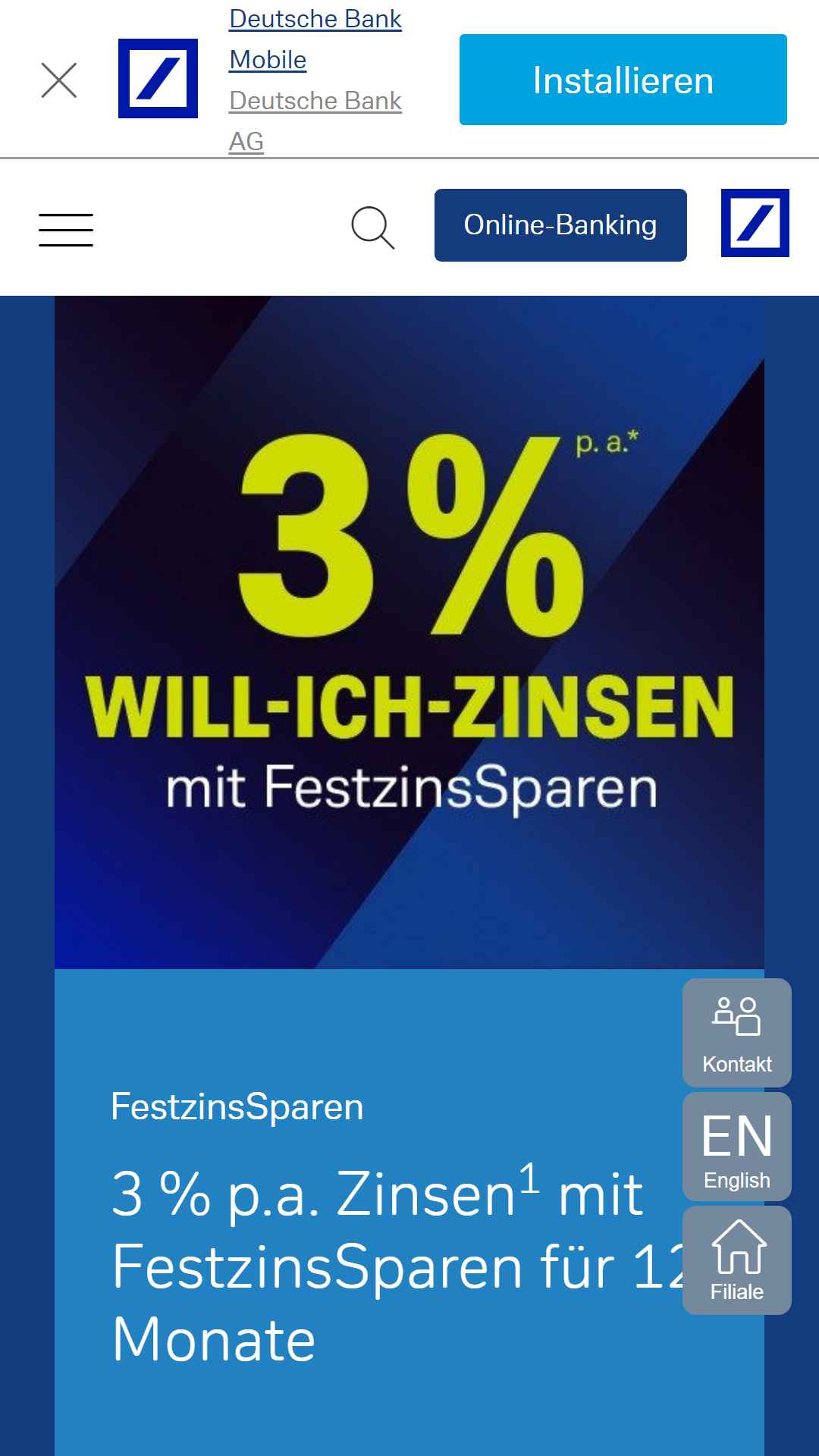This screenshot has height=1456, width=819.
Task: Open the Deutsche Bank Mobile link
Action: (315, 39)
